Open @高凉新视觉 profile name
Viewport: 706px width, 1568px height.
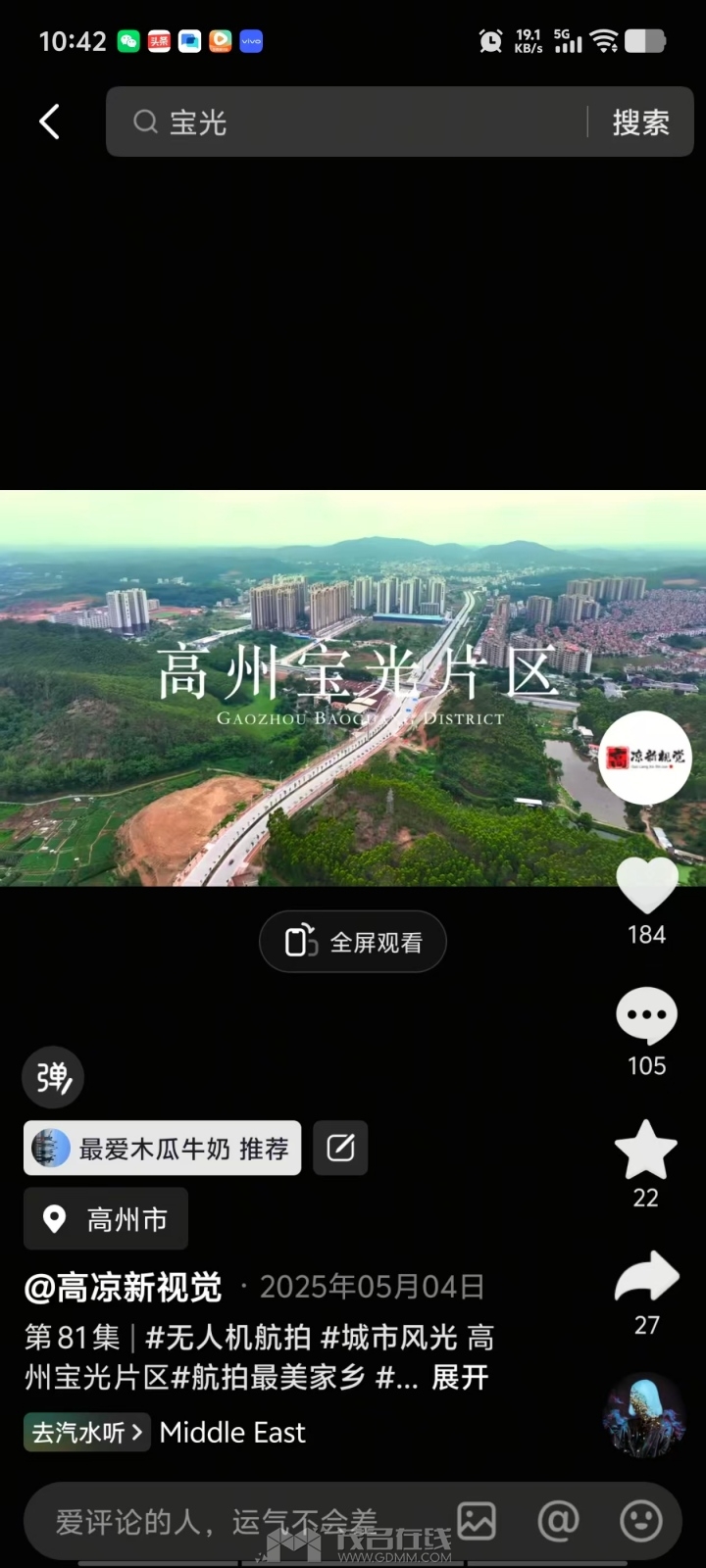[x=124, y=1287]
